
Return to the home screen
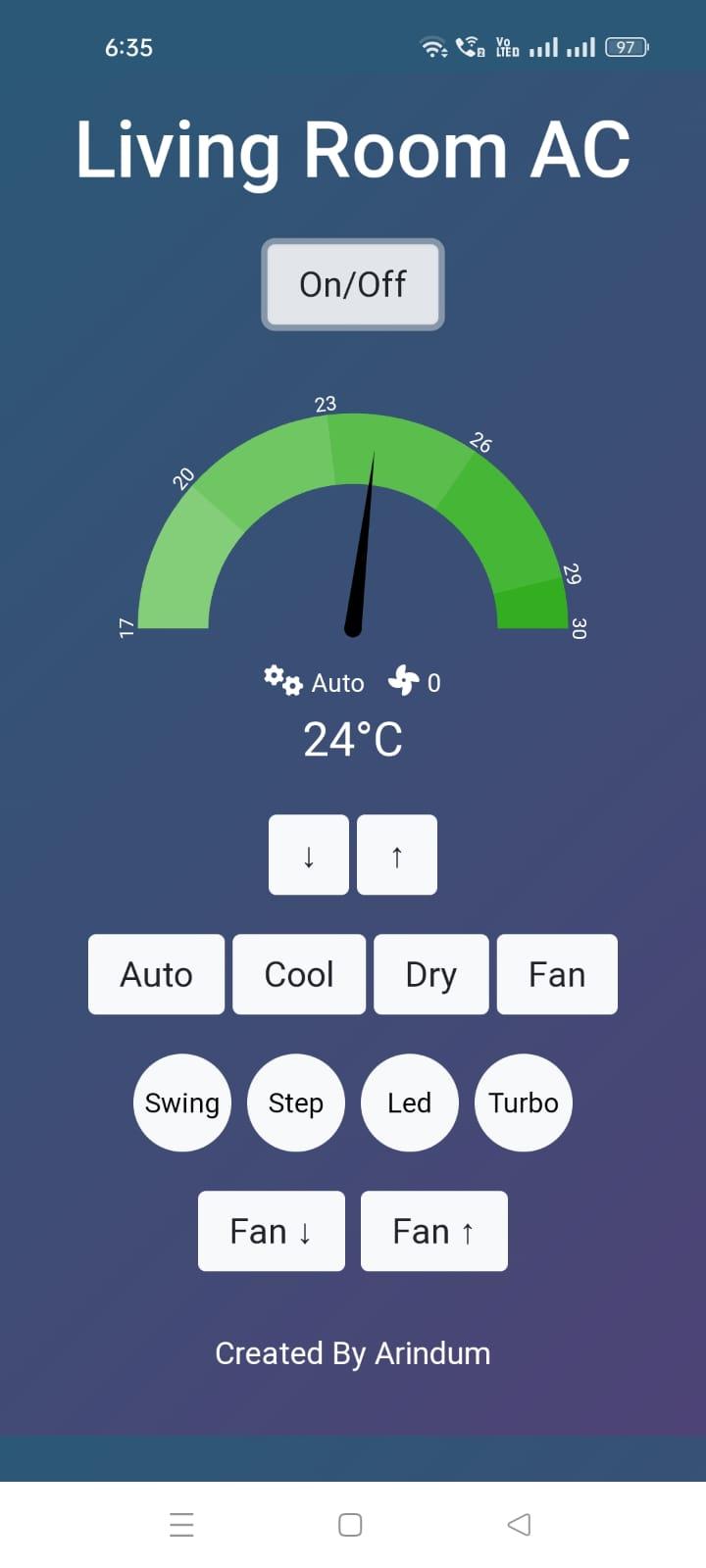point(350,1524)
